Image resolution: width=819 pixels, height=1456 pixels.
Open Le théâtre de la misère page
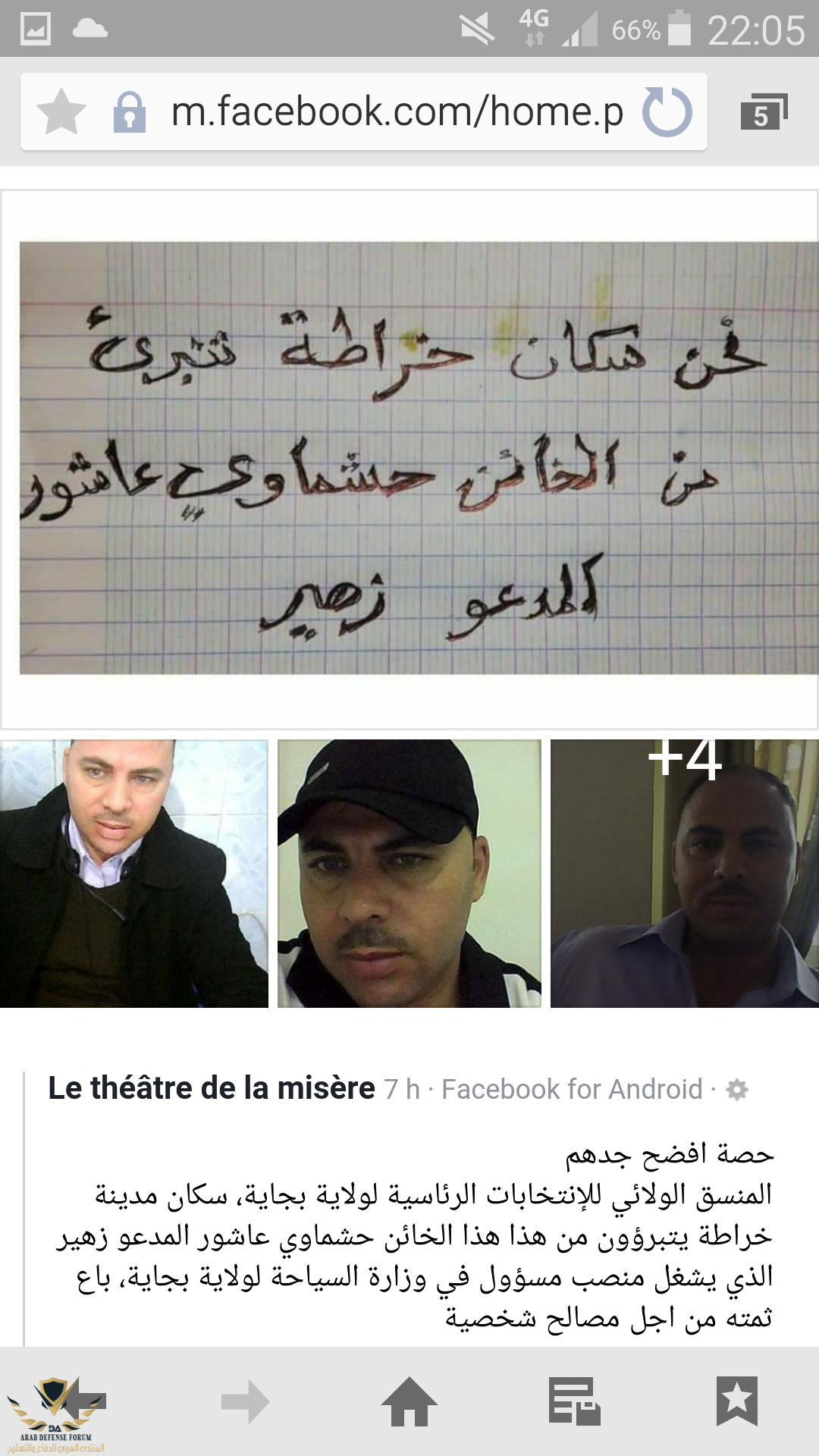click(212, 1088)
